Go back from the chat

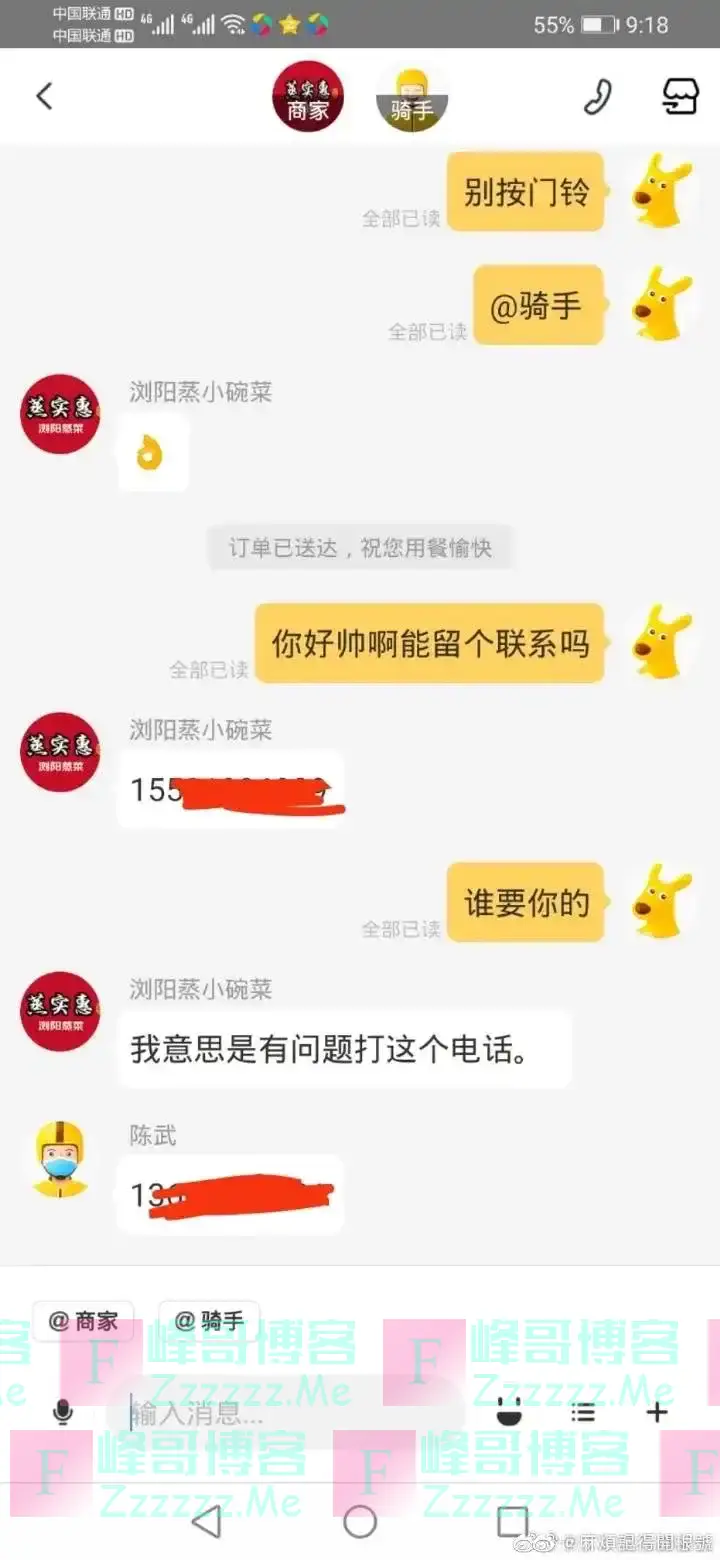(x=44, y=96)
